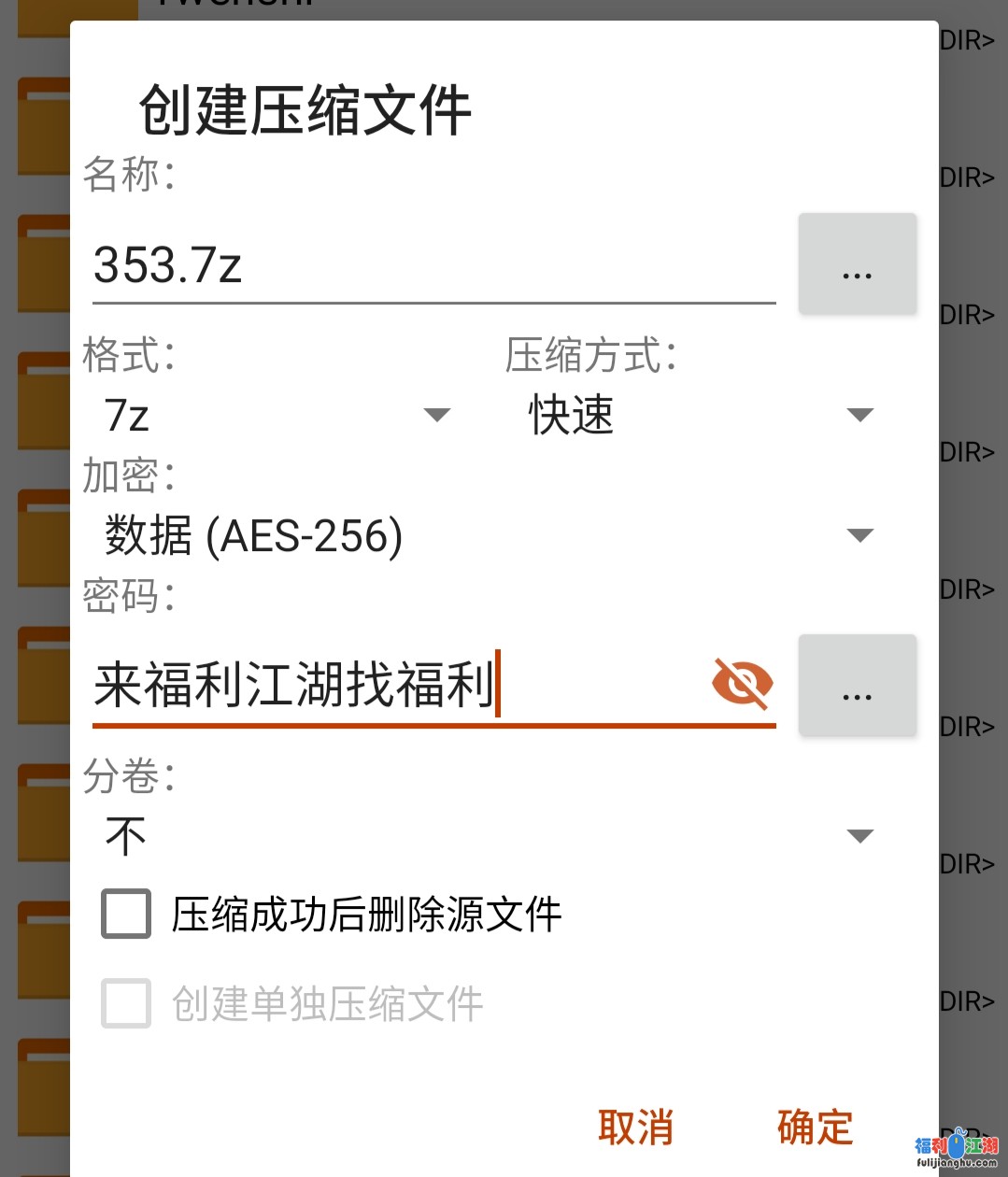Open the ... button beside password field
Viewport: 1008px width, 1177px height.
[857, 686]
